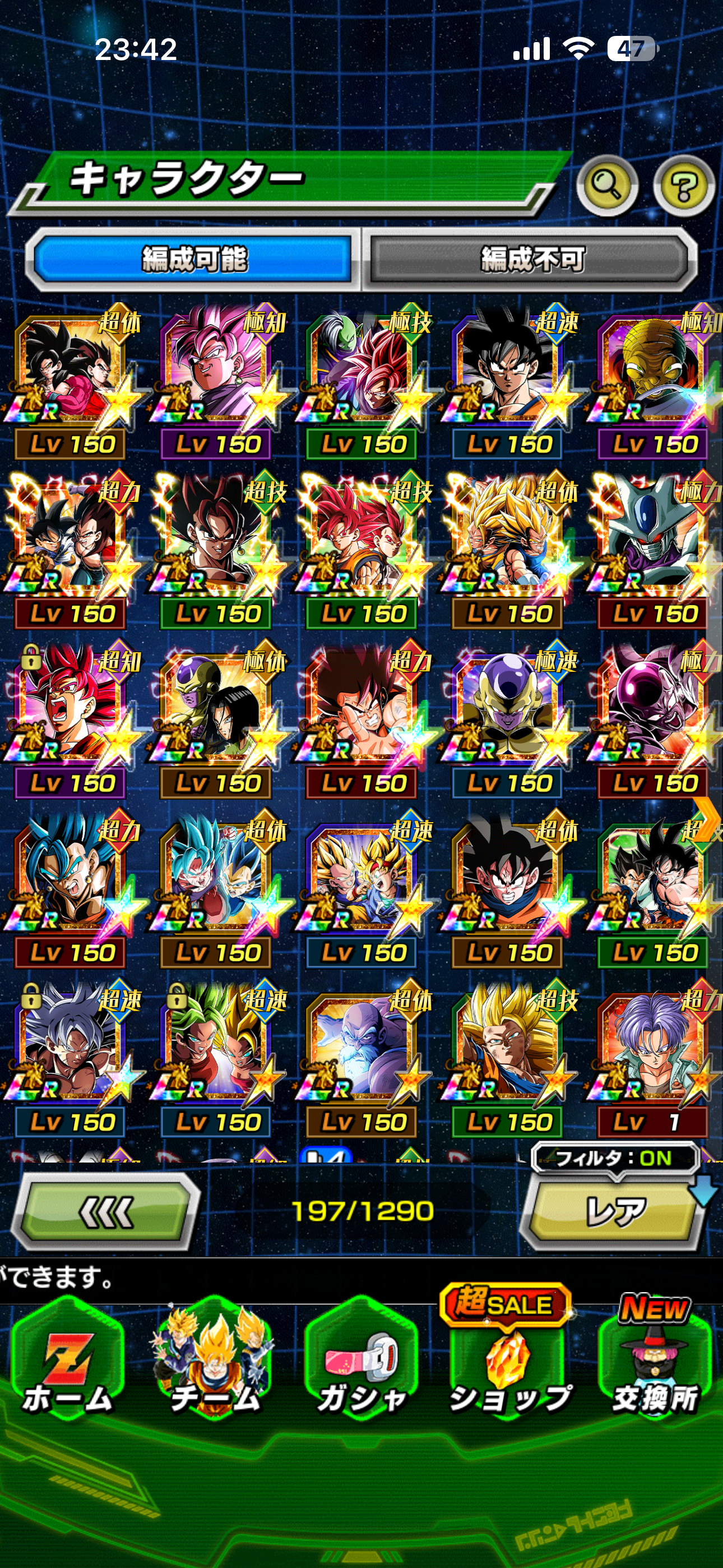Switch to the 編成可能 tab
The height and width of the screenshot is (1568, 723).
[194, 259]
